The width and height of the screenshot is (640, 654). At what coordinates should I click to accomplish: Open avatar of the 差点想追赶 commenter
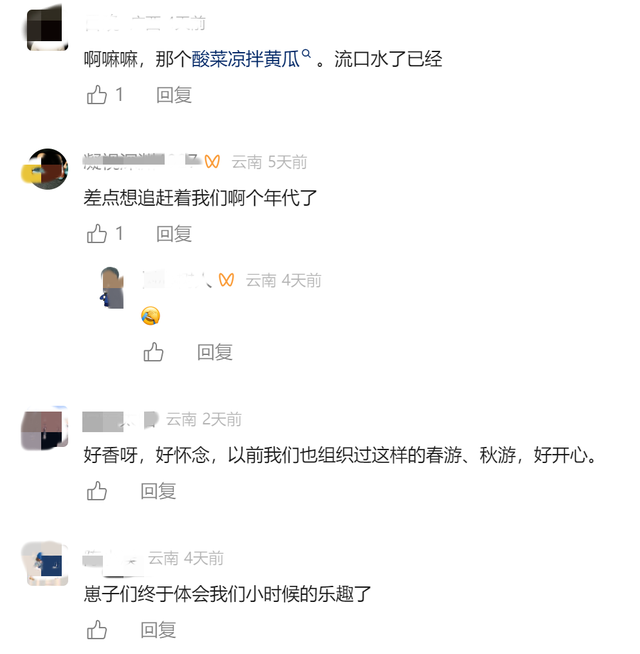(45, 169)
